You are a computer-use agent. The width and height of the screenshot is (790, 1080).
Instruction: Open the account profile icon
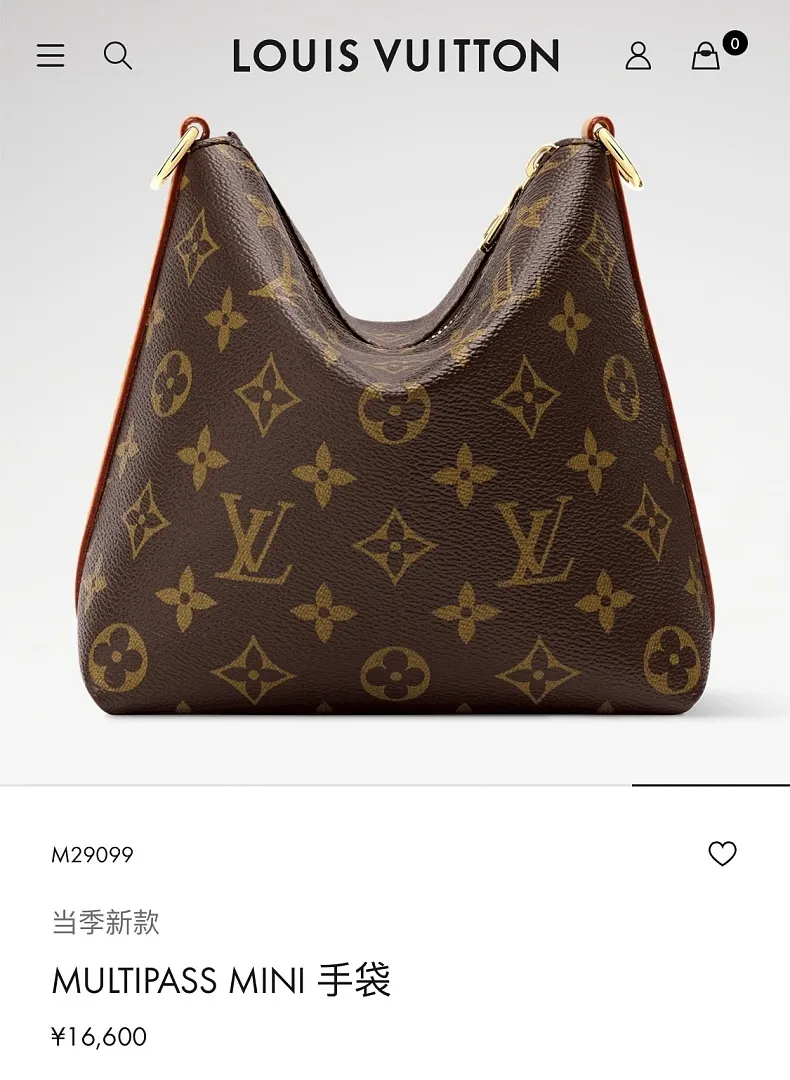(x=638, y=56)
